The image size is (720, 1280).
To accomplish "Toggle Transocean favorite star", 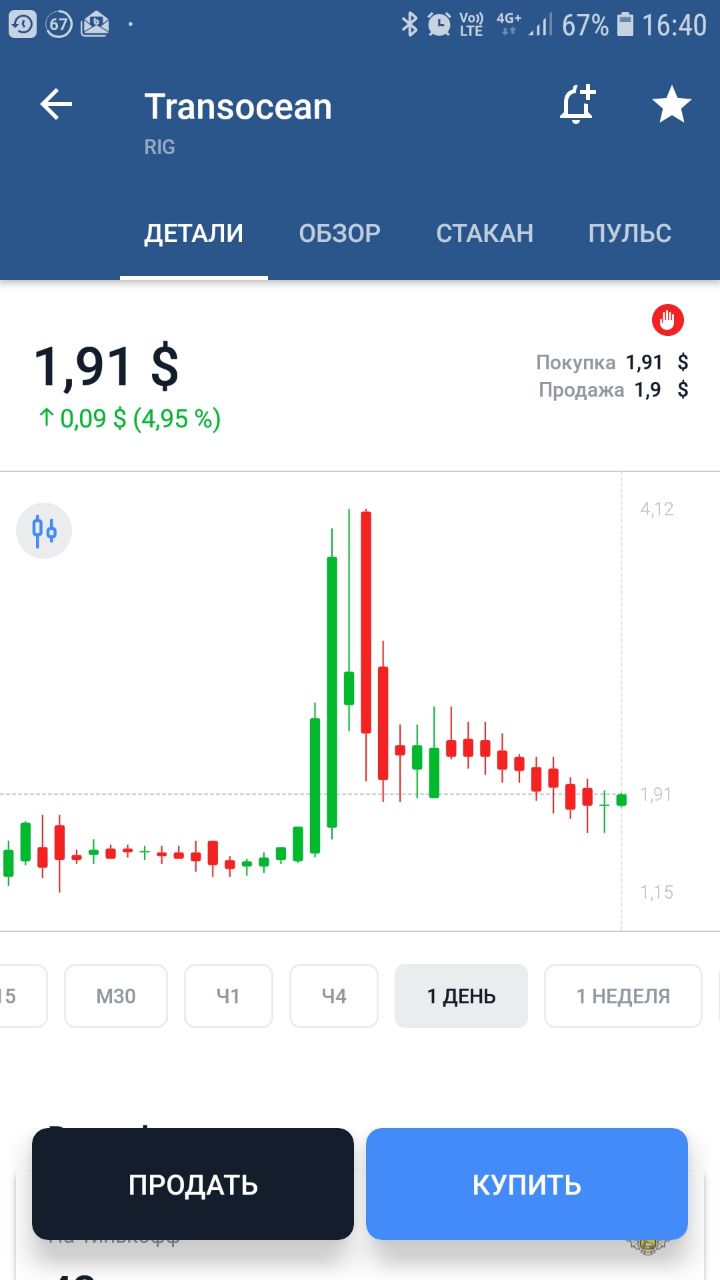I will [x=672, y=105].
